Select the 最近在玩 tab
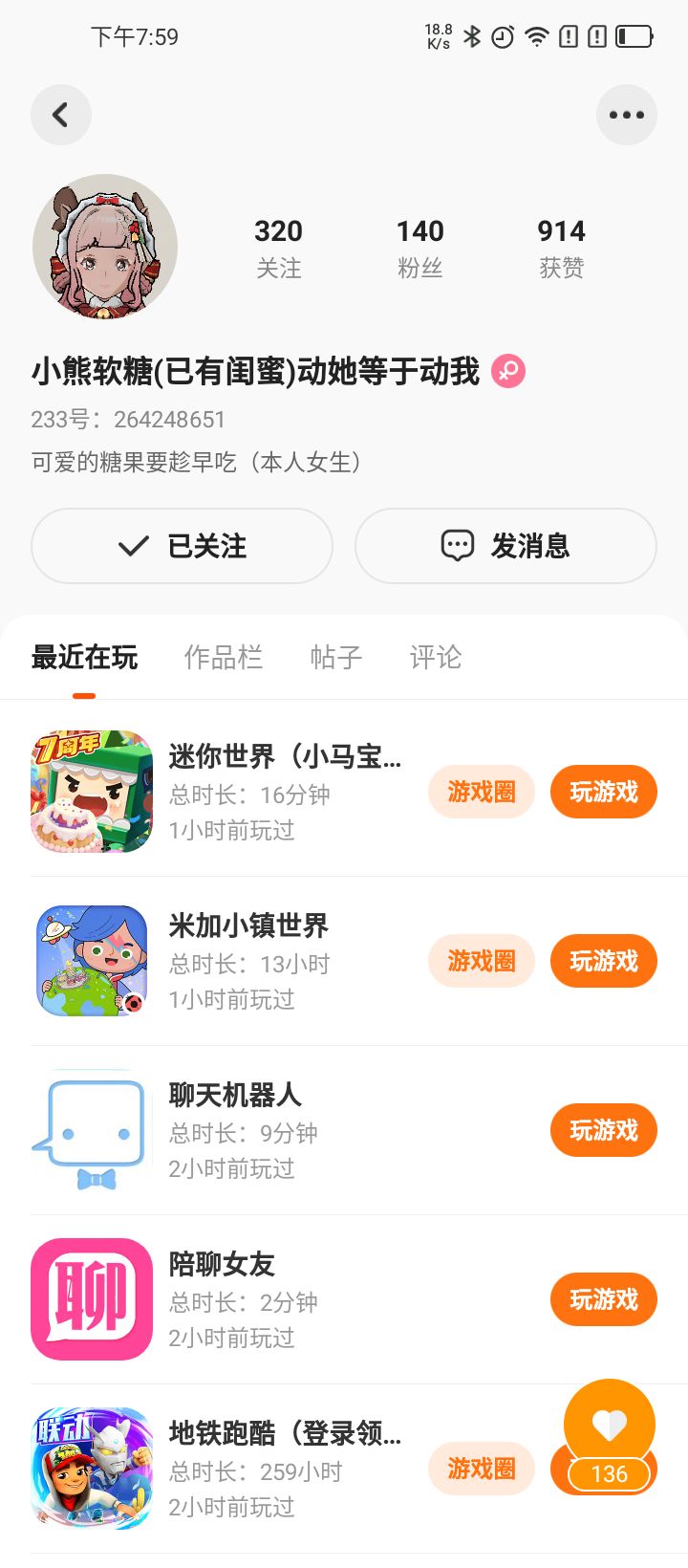Viewport: 688px width, 1568px height. [84, 658]
